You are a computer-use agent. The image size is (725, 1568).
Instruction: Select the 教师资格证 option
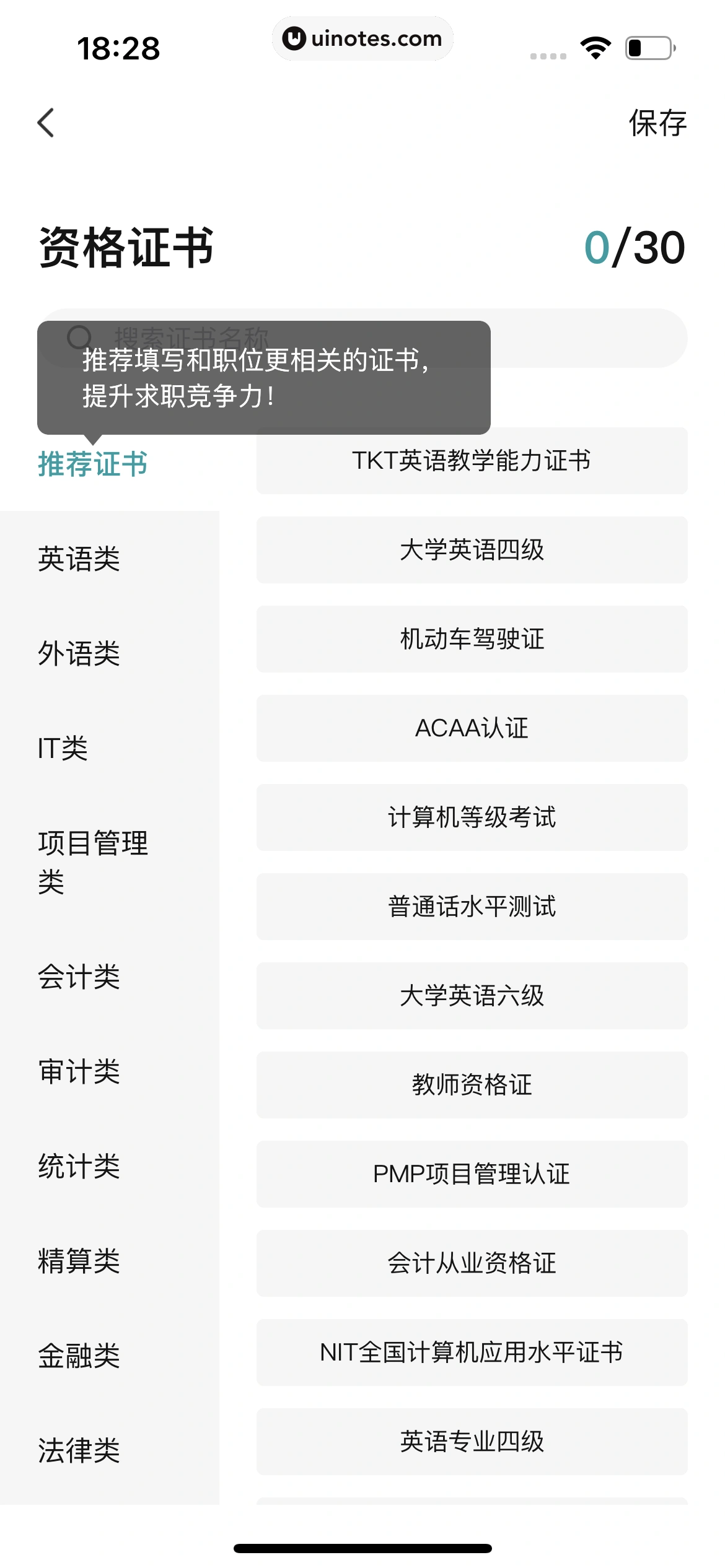click(471, 1086)
